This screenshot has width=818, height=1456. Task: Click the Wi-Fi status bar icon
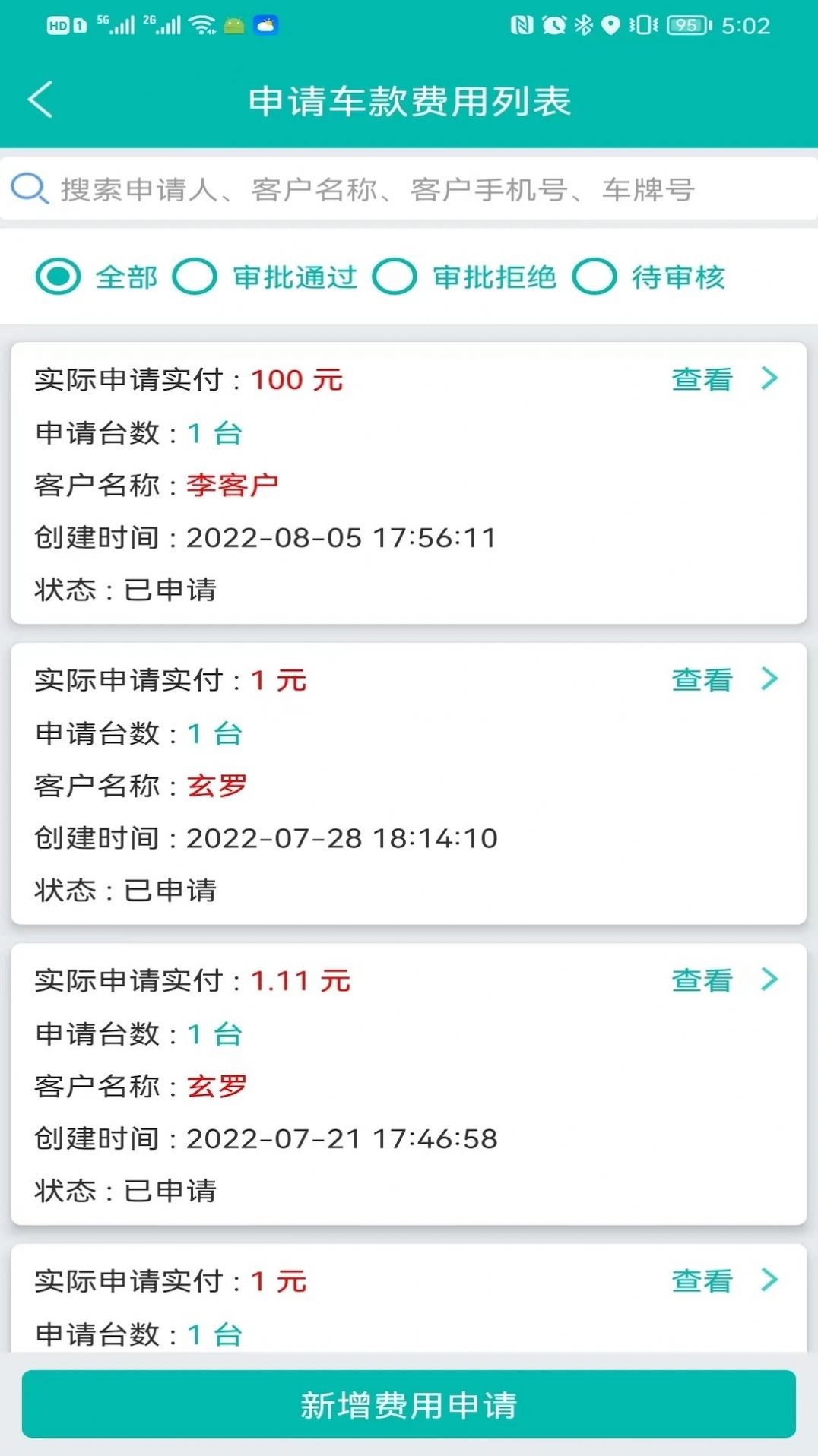pos(202,25)
